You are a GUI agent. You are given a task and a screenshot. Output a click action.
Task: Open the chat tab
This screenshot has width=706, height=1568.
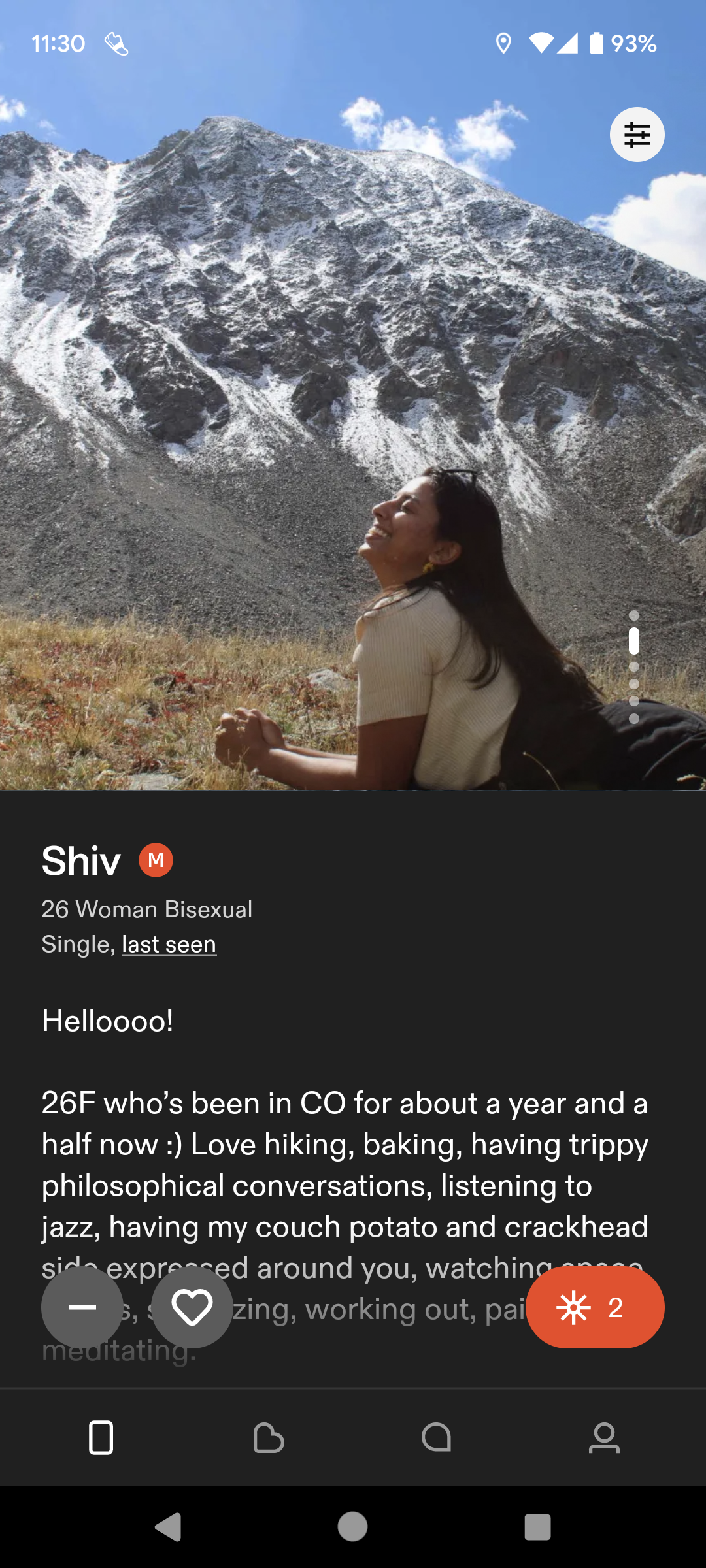coord(437,1438)
